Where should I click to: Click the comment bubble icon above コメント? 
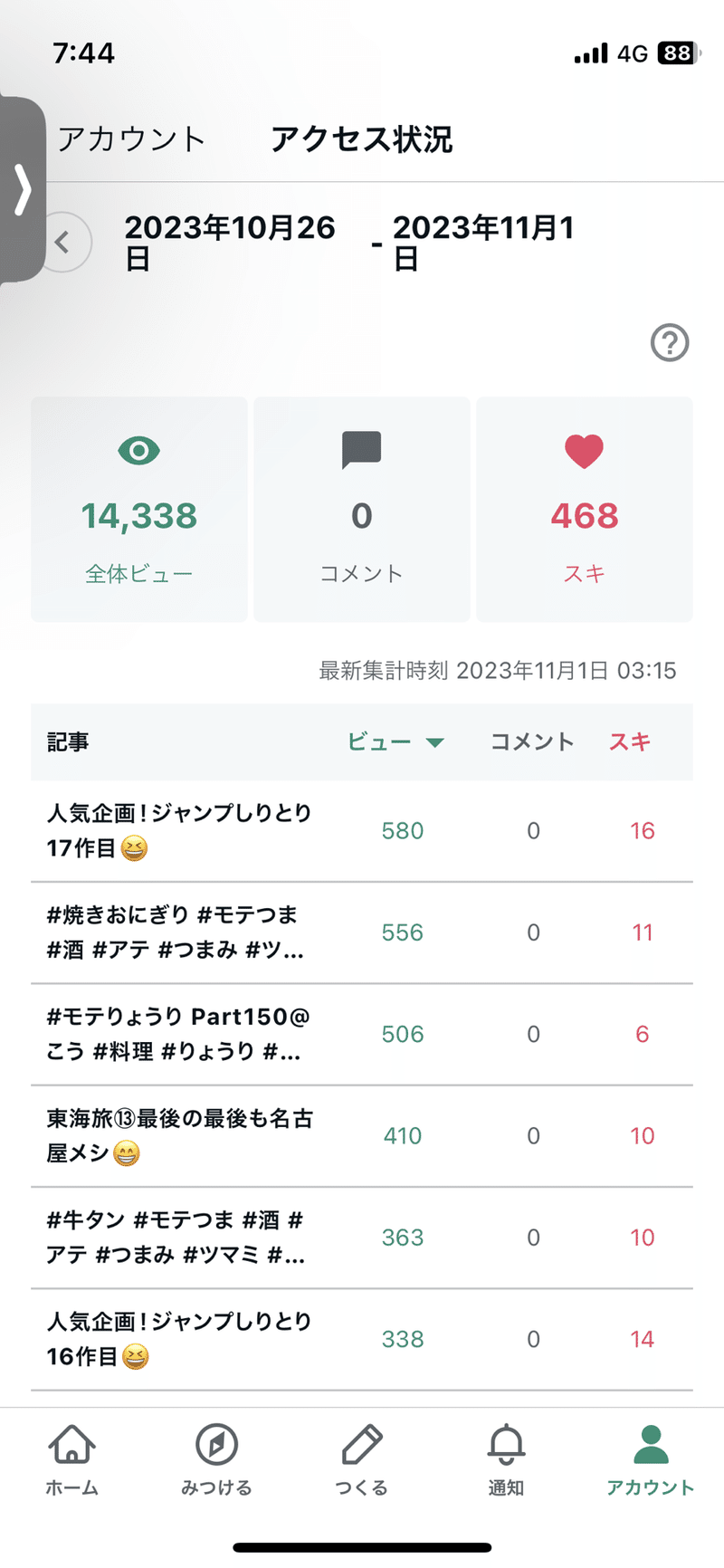click(x=361, y=450)
